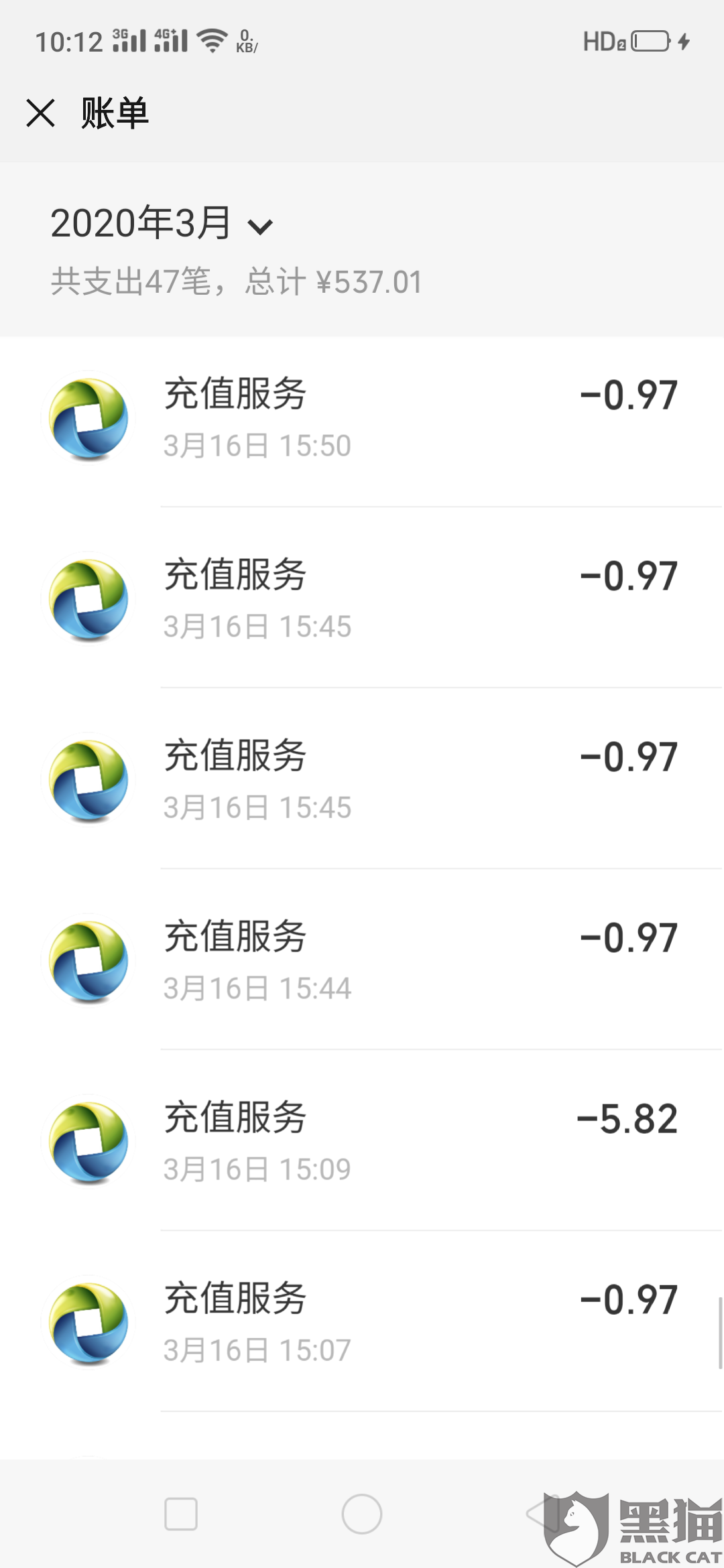The height and width of the screenshot is (1568, 724).
Task: Go to the system home screen
Action: point(362,1514)
